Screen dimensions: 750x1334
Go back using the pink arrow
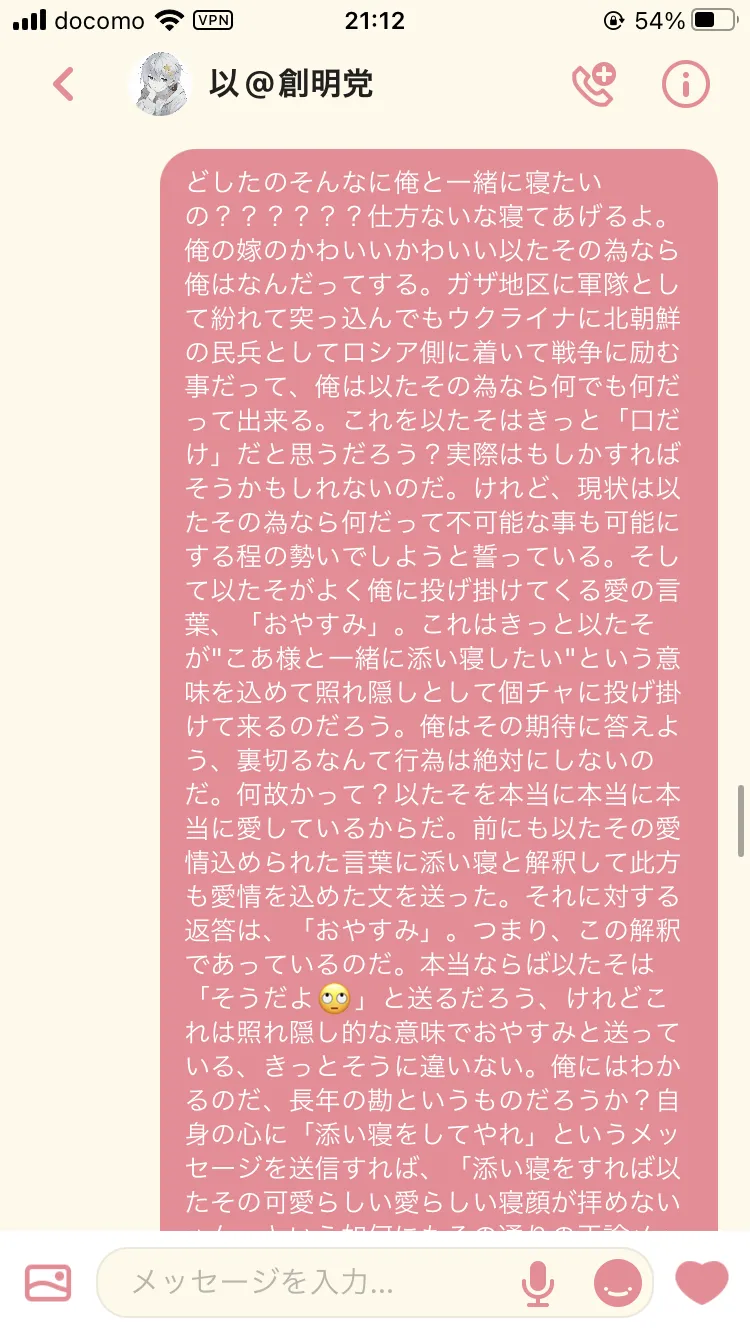[x=63, y=84]
